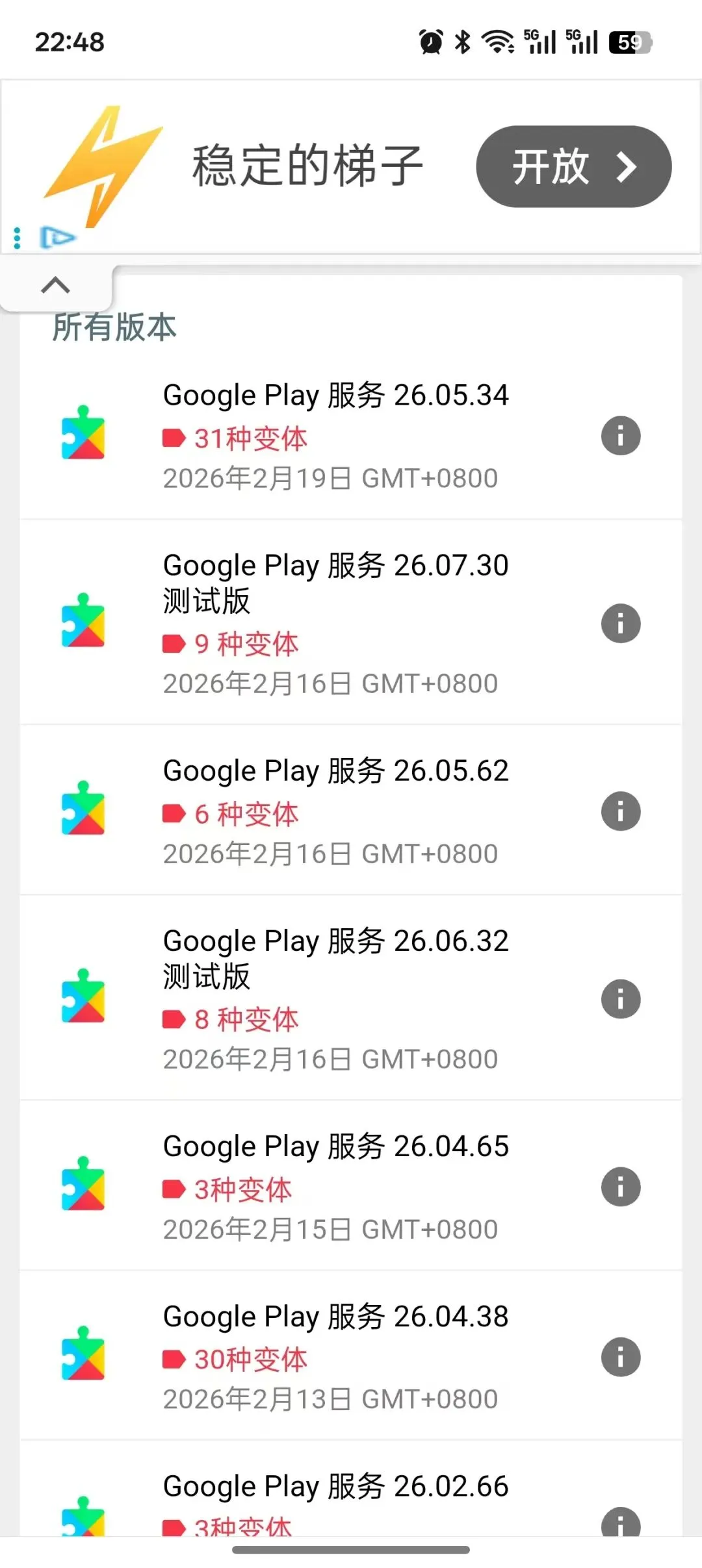702x1568 pixels.
Task: Show info for version 26.04.65
Action: [x=621, y=1187]
